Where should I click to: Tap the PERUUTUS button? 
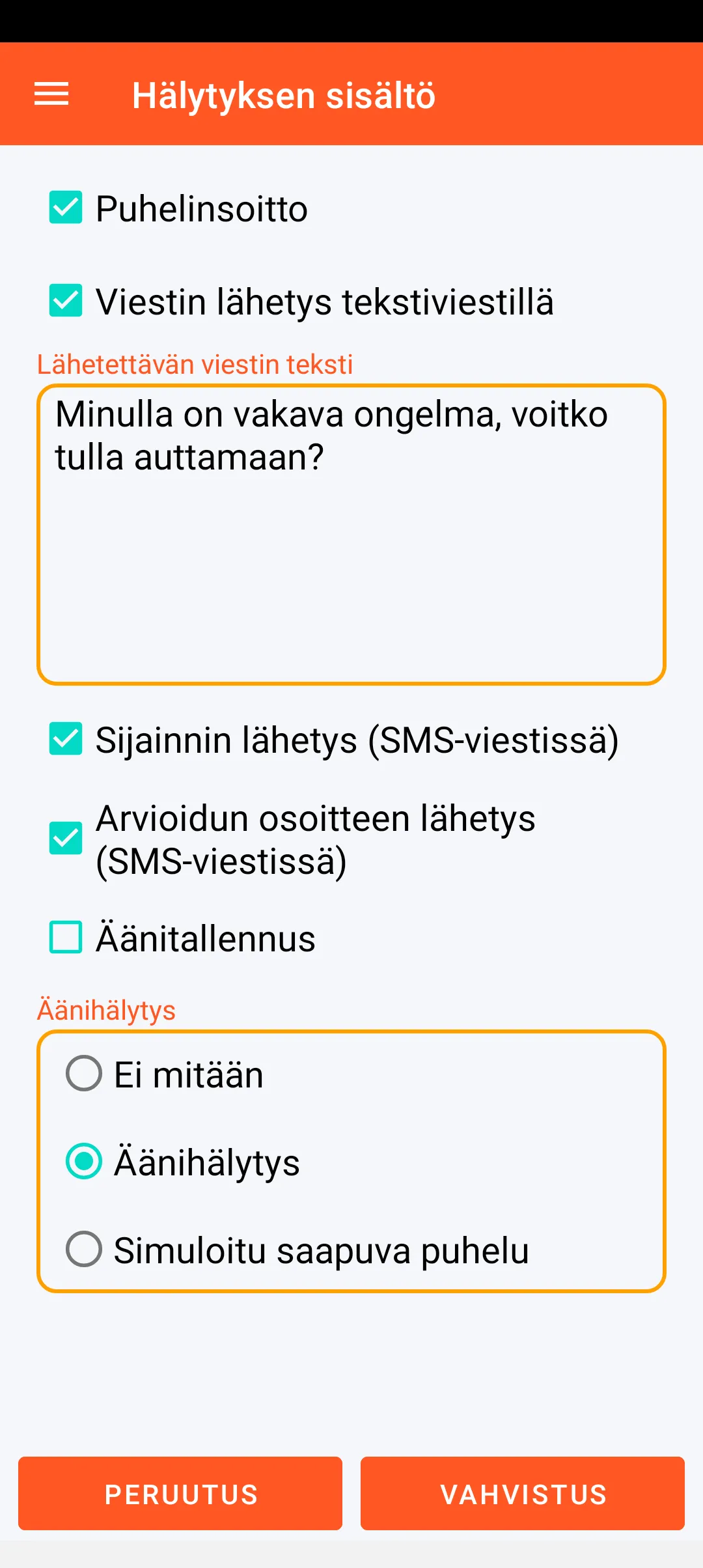tap(180, 1494)
